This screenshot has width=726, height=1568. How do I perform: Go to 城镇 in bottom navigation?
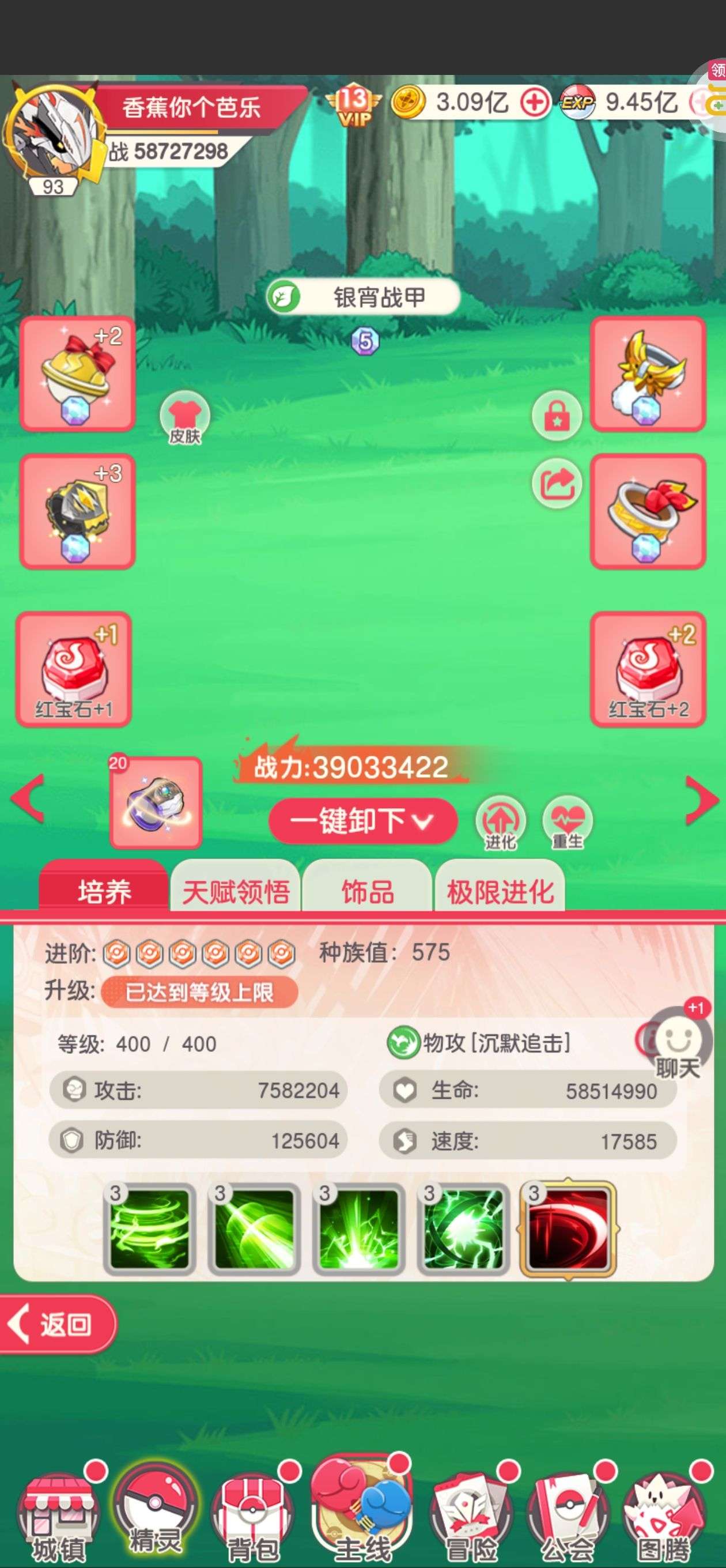[58, 1516]
